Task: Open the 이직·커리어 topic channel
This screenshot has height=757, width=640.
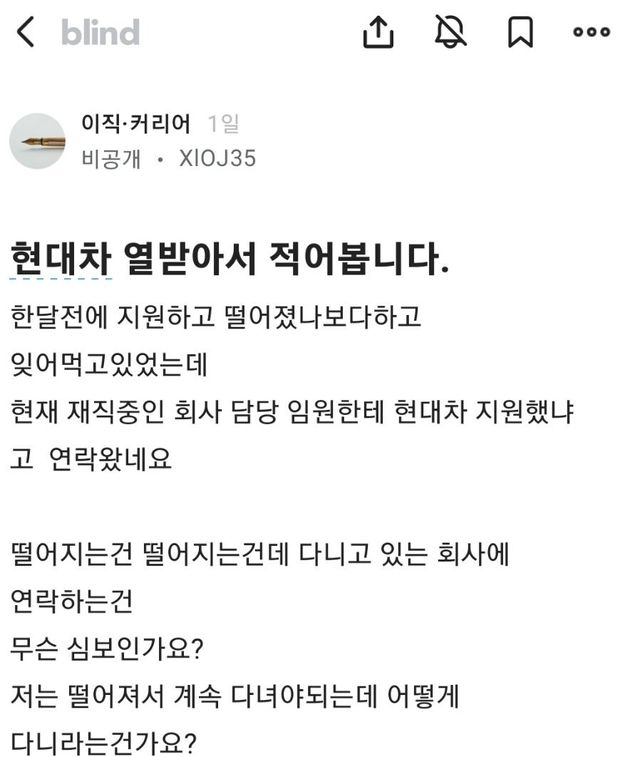Action: coord(137,124)
